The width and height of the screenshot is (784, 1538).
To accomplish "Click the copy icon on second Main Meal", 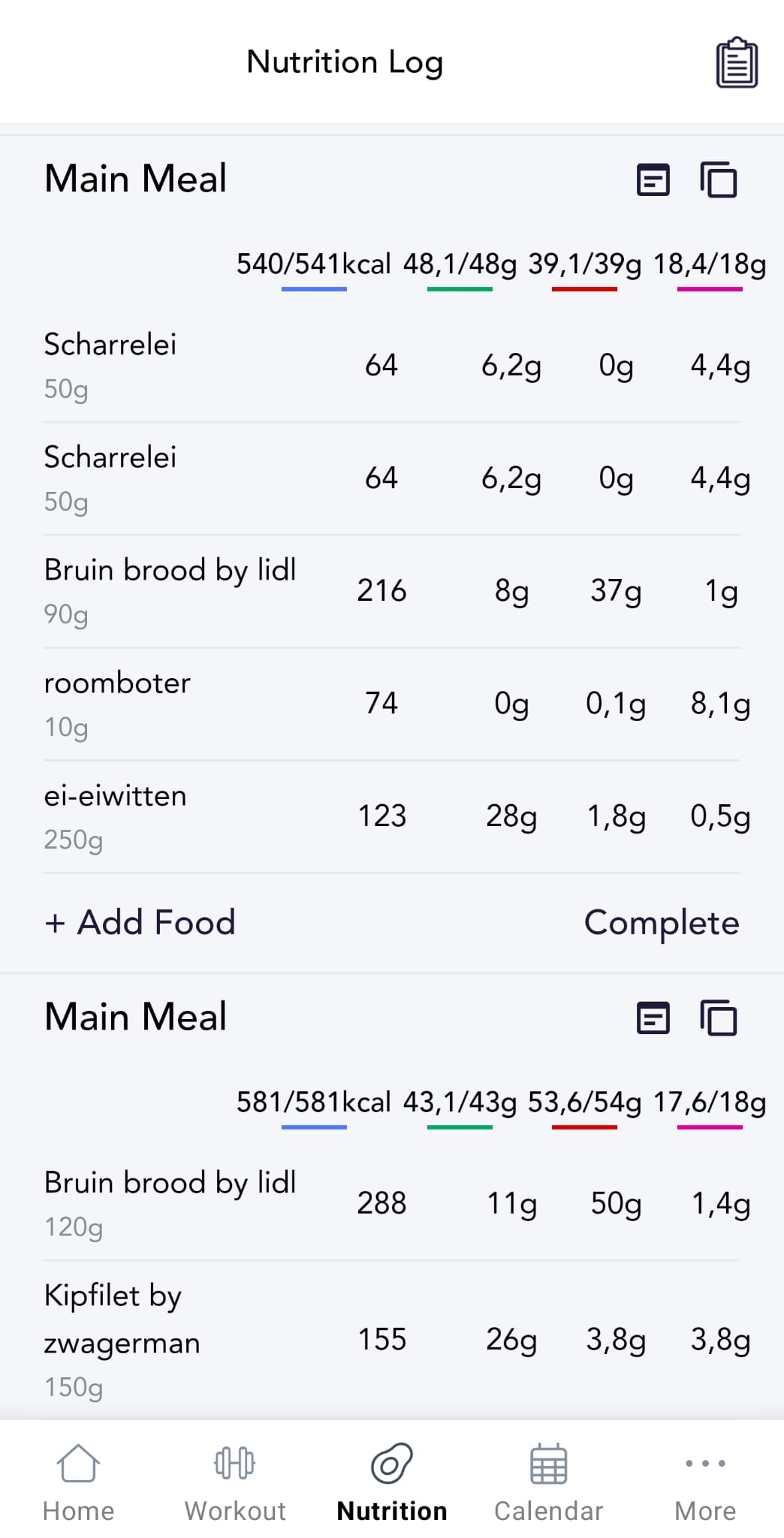I will [x=719, y=1018].
